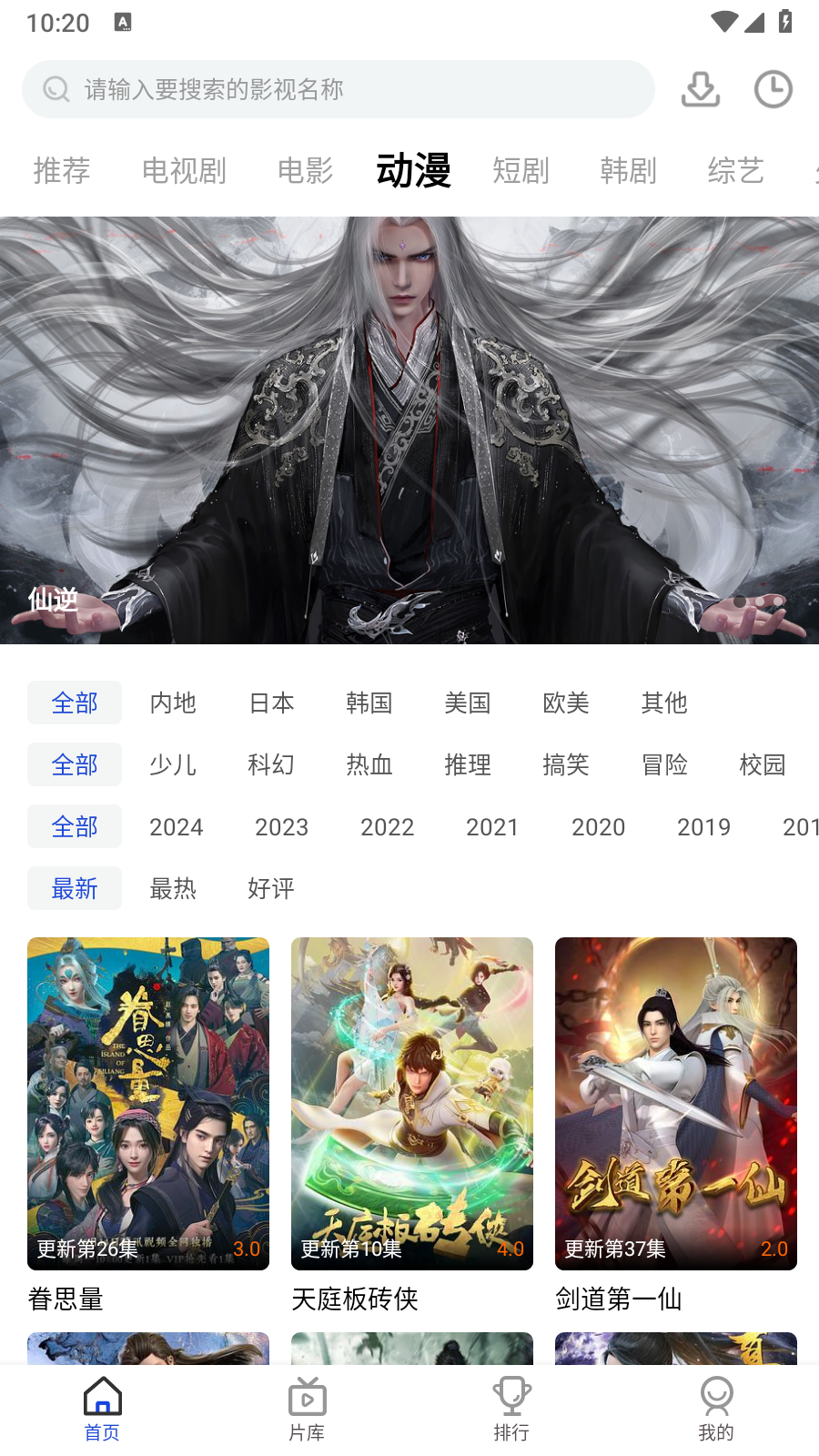
Task: Go to the 片库 bottom tab
Action: pyautogui.click(x=307, y=1410)
